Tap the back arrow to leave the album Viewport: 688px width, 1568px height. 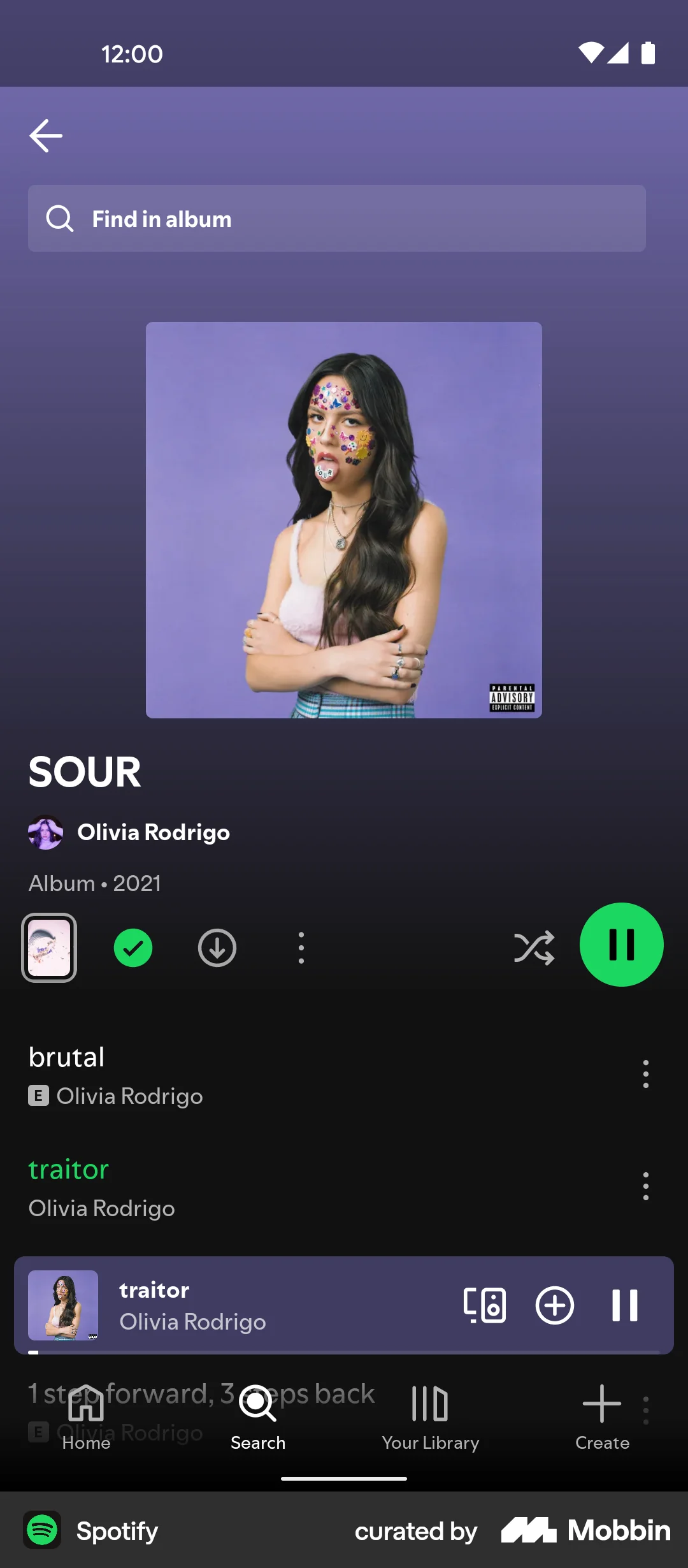coord(45,135)
